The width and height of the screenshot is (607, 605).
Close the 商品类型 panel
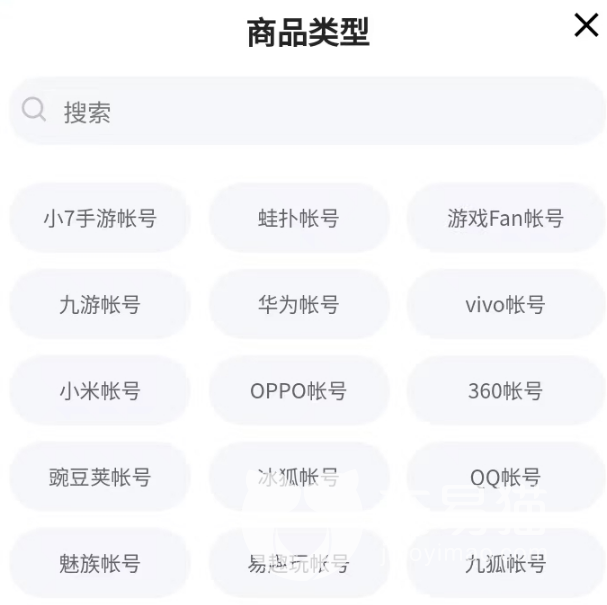586,26
